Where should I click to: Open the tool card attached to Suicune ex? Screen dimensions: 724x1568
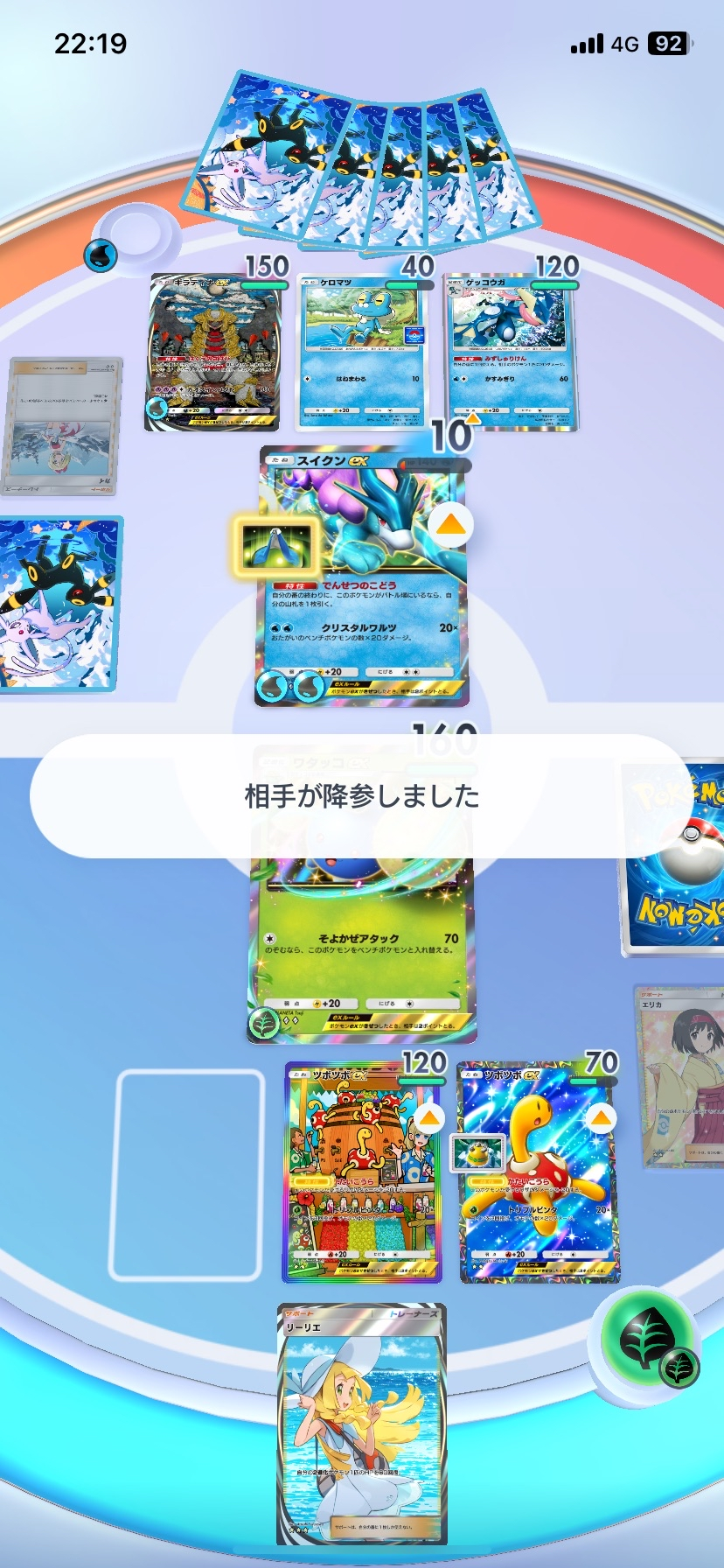click(276, 545)
